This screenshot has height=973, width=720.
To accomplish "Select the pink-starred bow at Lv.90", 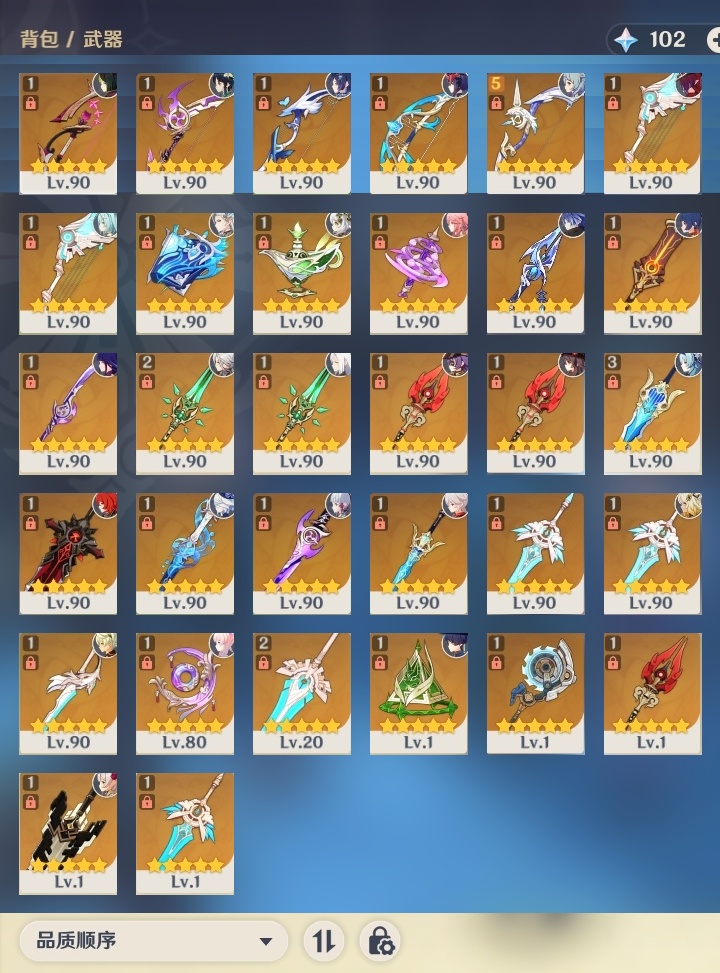I will [68, 130].
